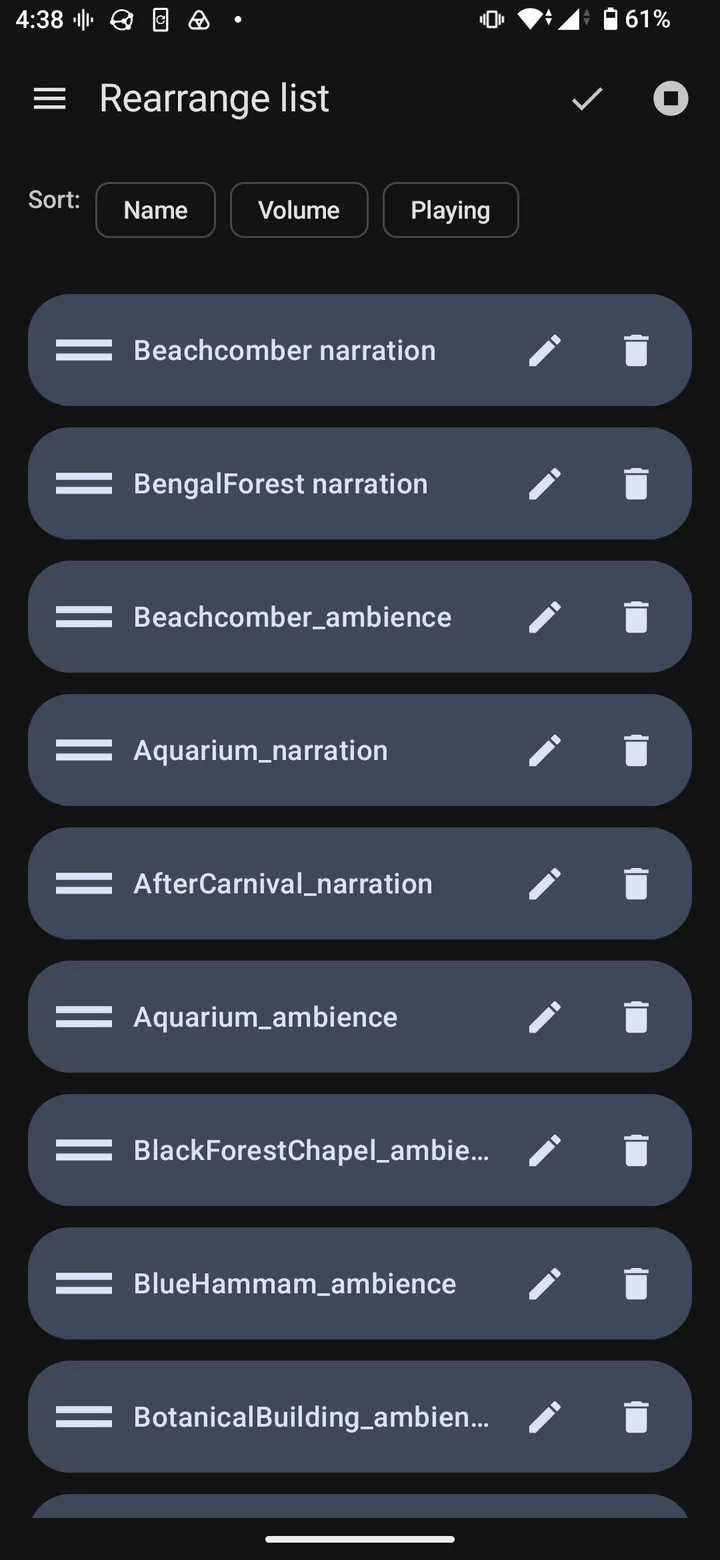Image resolution: width=720 pixels, height=1560 pixels.
Task: Stop playback with the stop icon
Action: [671, 98]
